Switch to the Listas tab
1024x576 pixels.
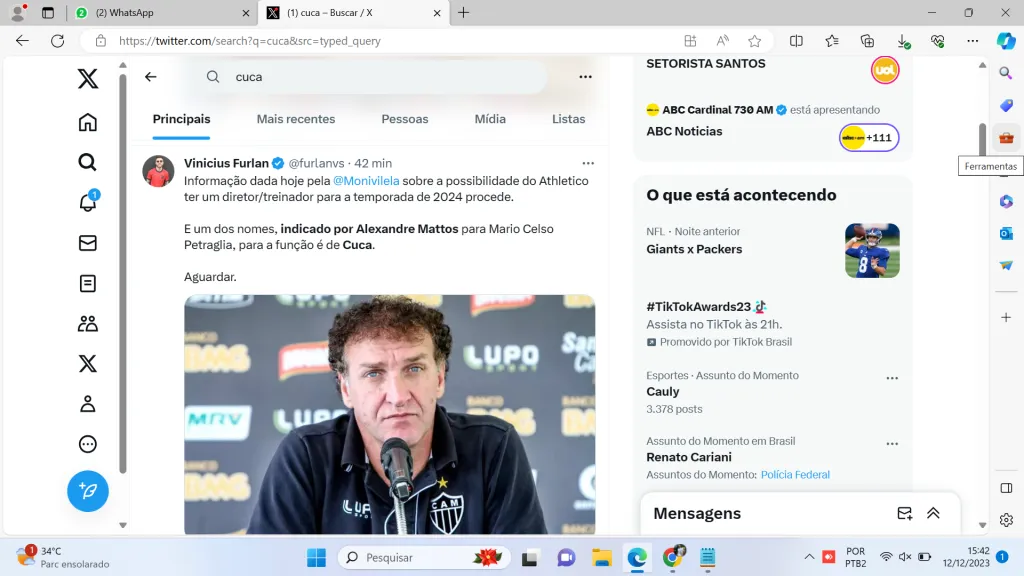pos(568,119)
